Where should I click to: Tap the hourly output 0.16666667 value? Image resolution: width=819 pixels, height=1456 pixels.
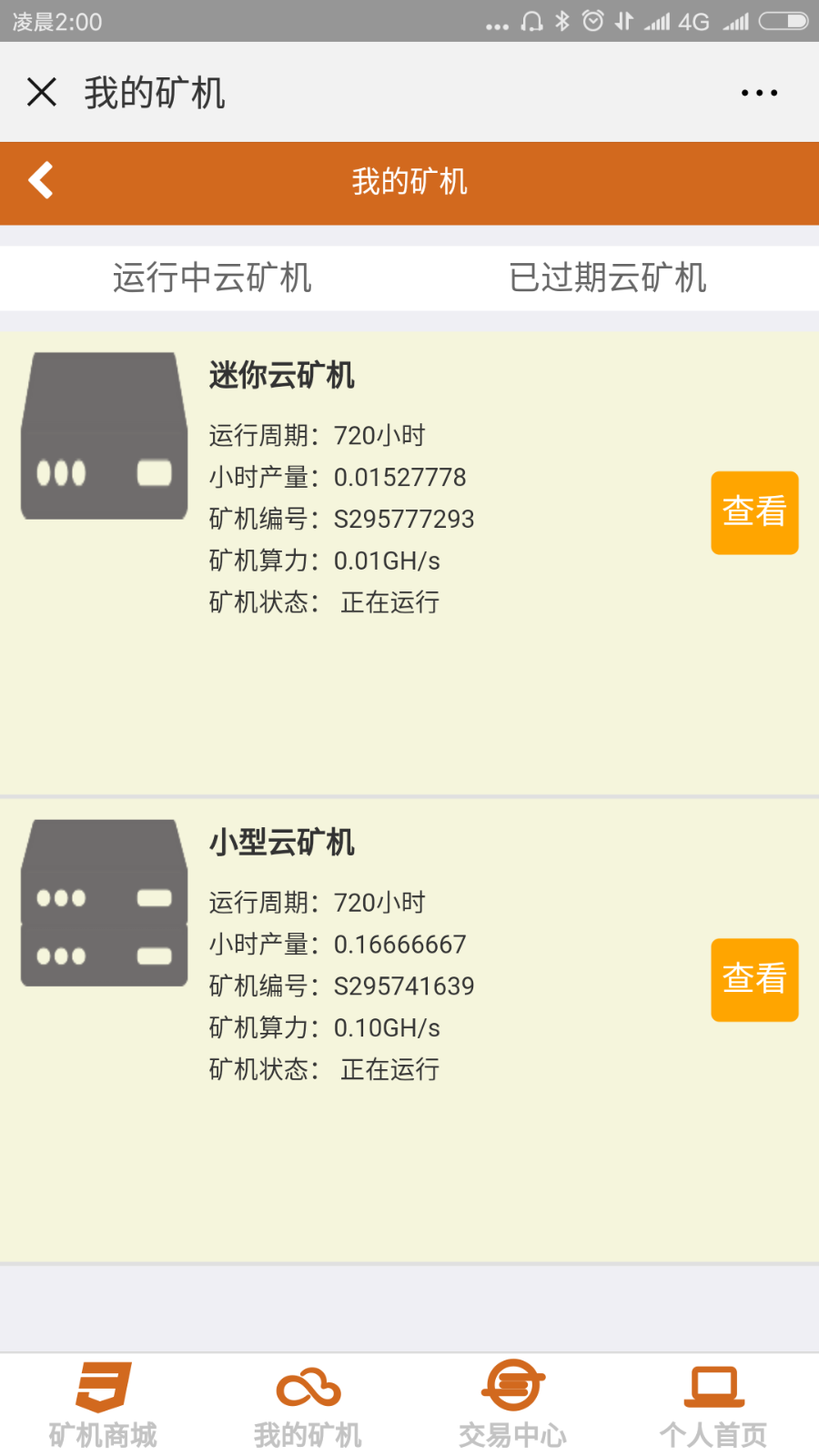pos(399,944)
